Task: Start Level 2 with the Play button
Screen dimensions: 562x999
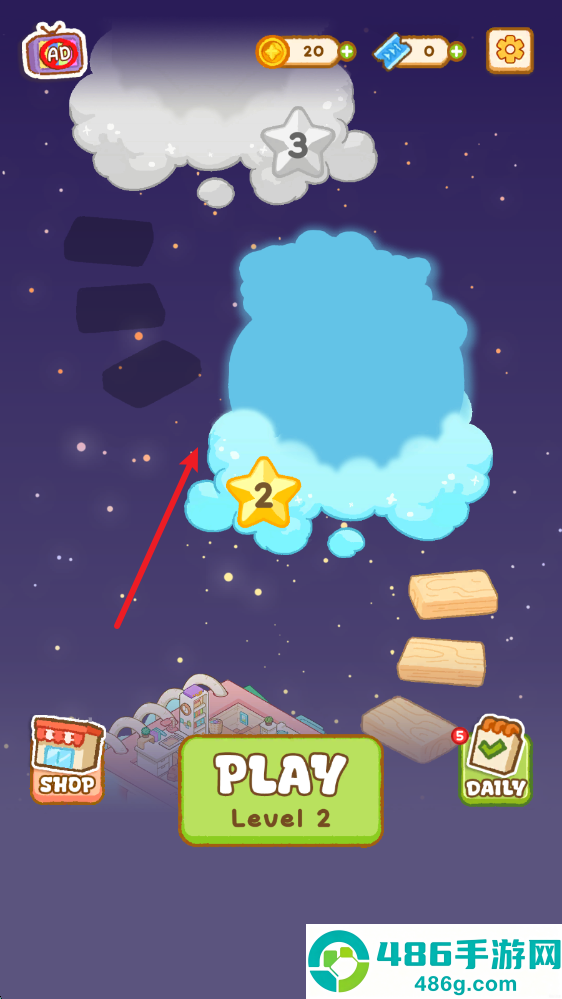Action: tap(281, 791)
